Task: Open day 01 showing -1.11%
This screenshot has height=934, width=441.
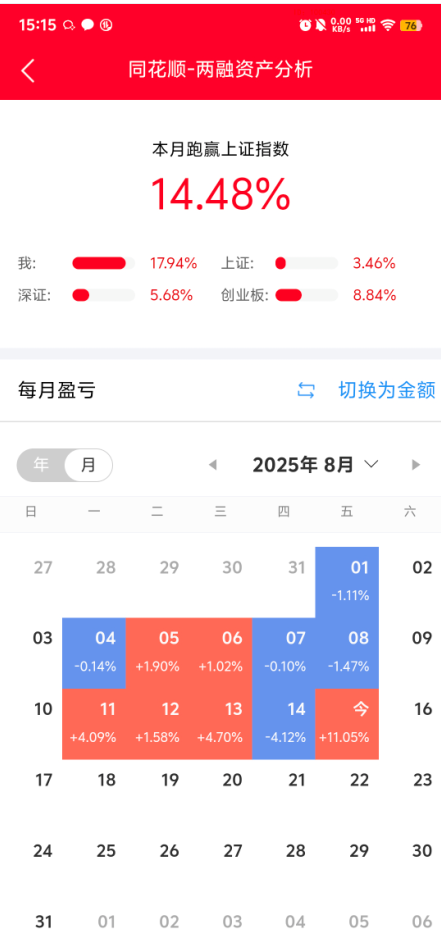Action: pos(347,582)
